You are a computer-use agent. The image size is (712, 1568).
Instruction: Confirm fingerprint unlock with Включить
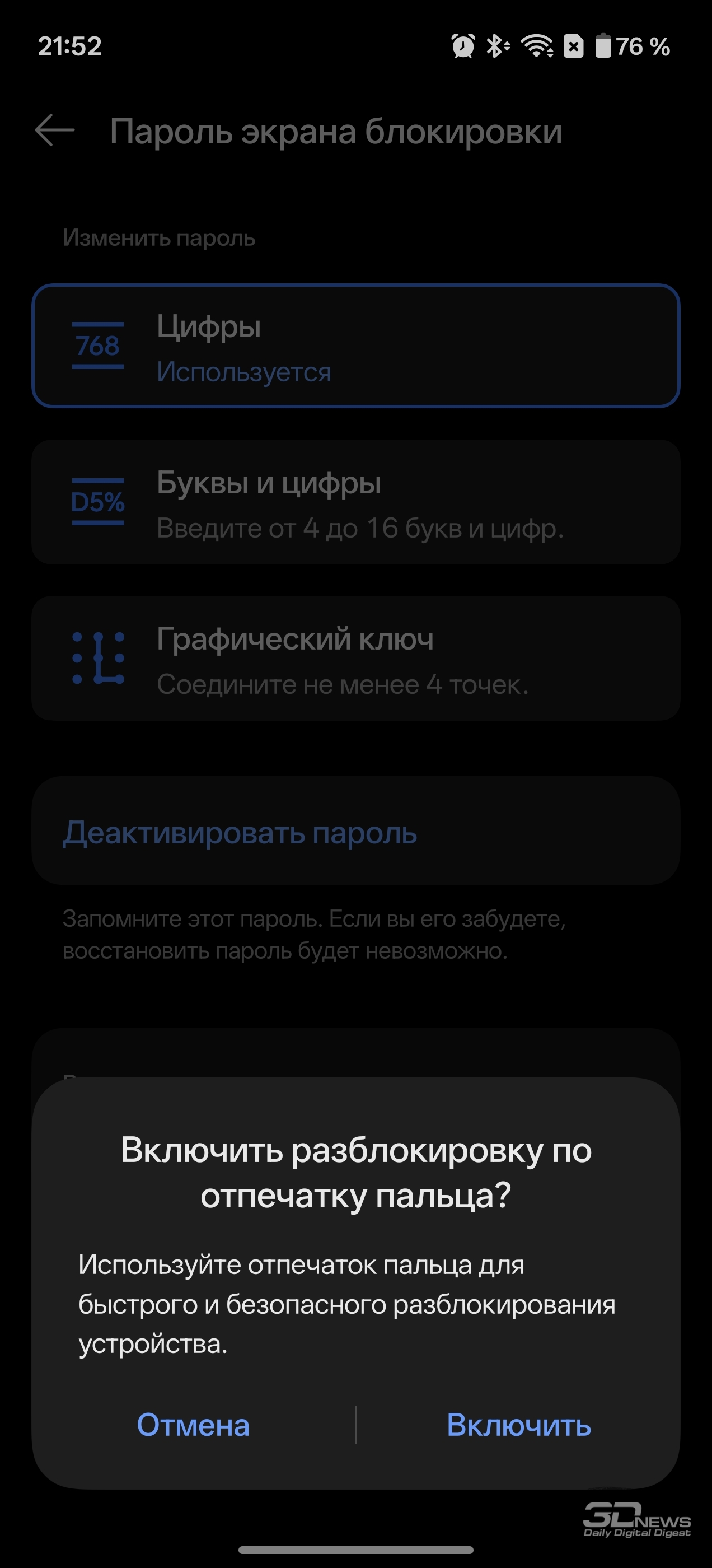[x=518, y=1426]
